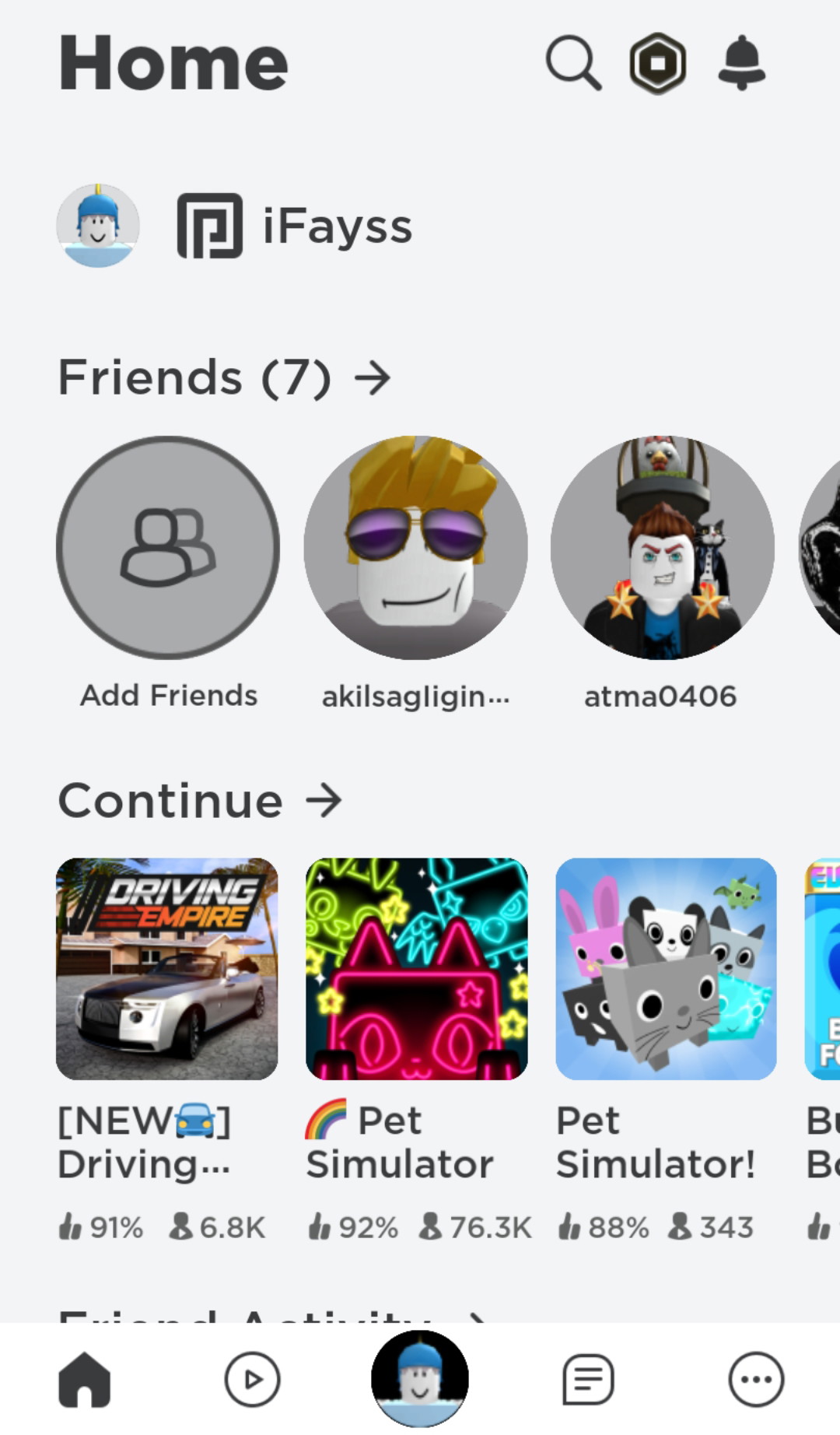The width and height of the screenshot is (840, 1435).
Task: Switch to the Discover play tab
Action: [252, 1380]
